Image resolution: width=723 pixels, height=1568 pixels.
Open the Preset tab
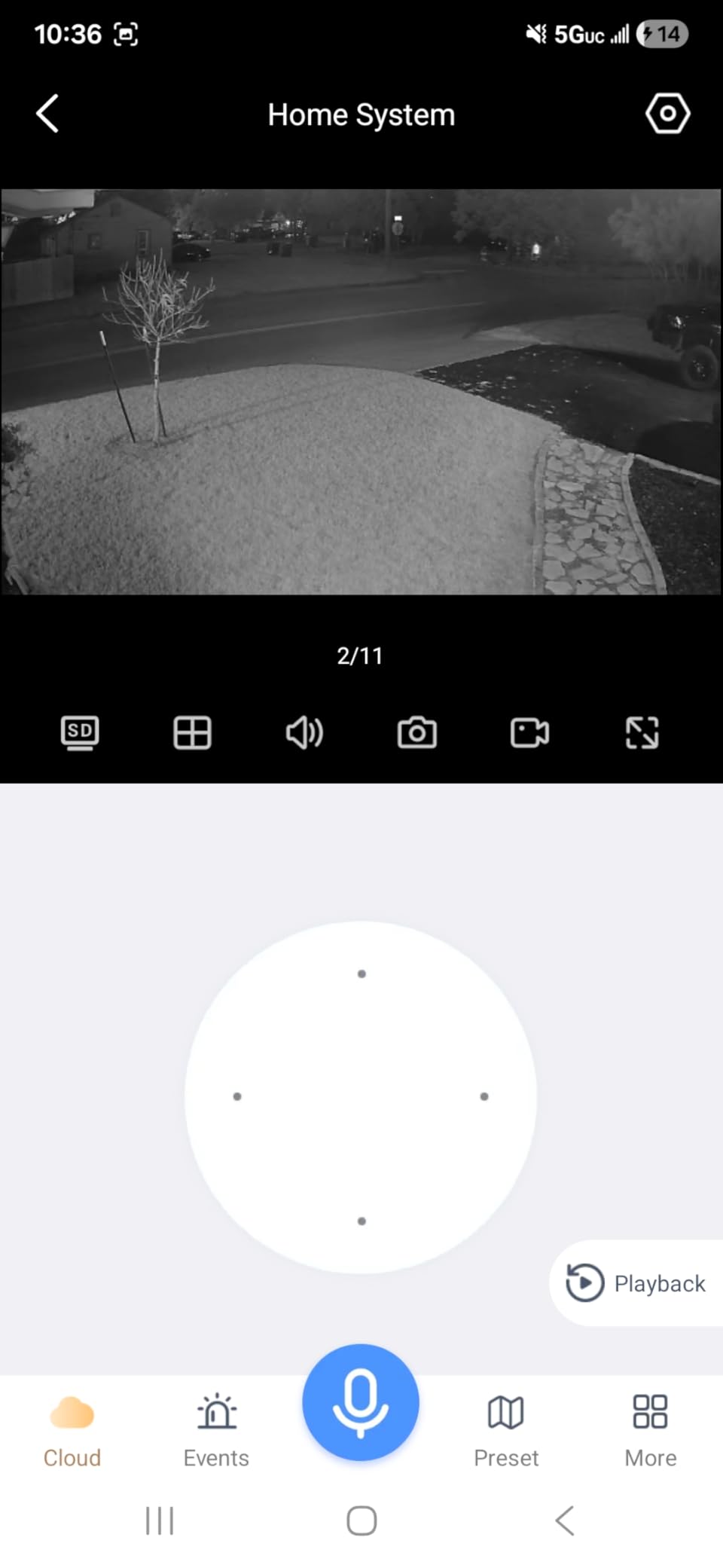(x=506, y=1432)
